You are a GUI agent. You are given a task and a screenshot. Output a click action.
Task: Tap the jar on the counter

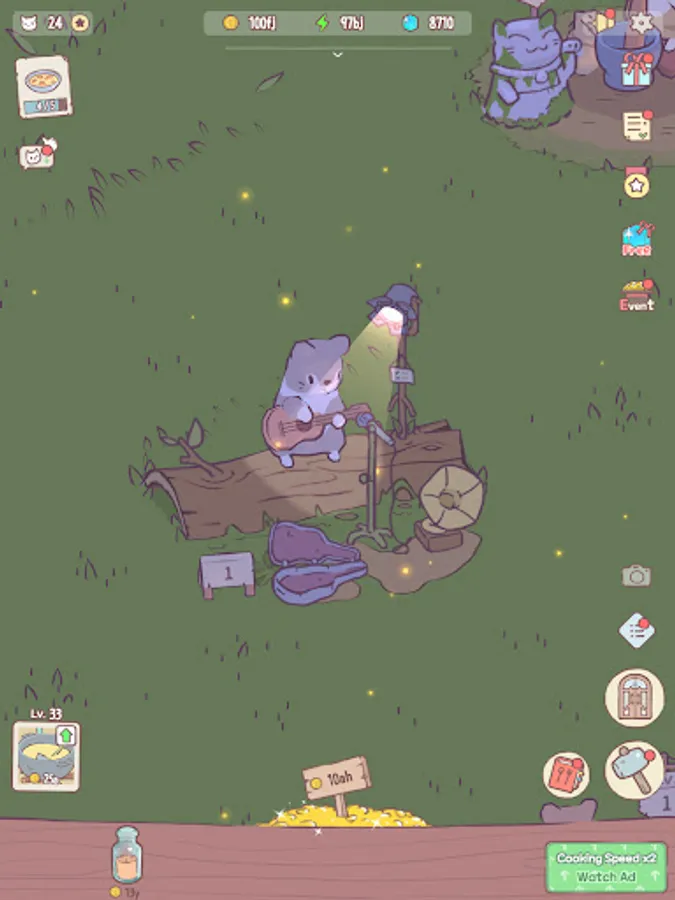tap(127, 855)
